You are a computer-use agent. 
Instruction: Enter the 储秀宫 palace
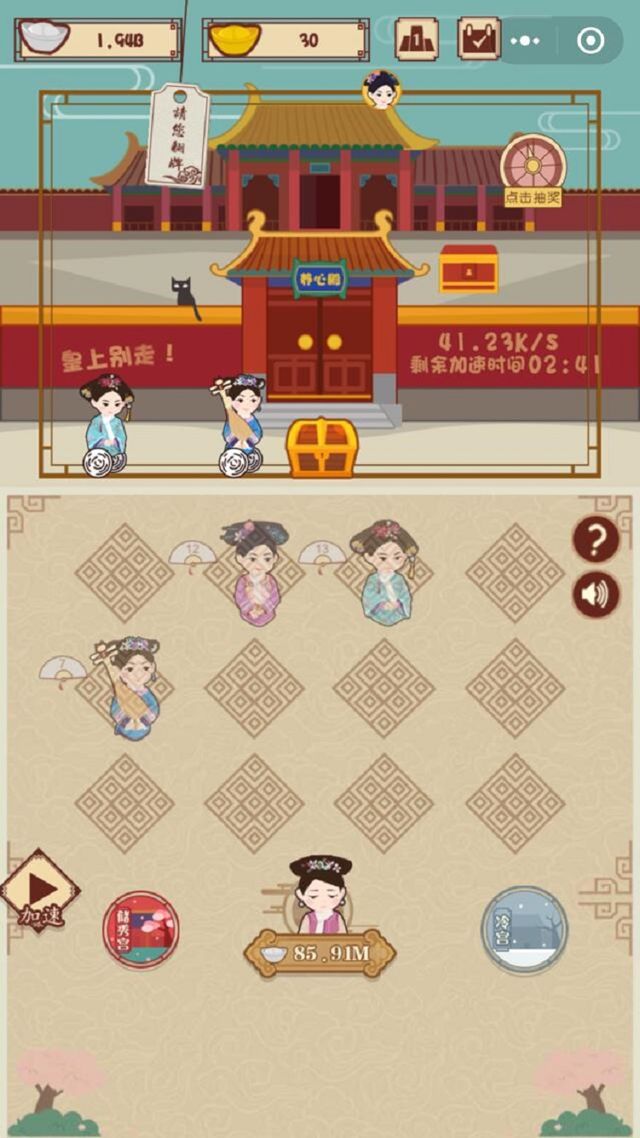pos(141,929)
